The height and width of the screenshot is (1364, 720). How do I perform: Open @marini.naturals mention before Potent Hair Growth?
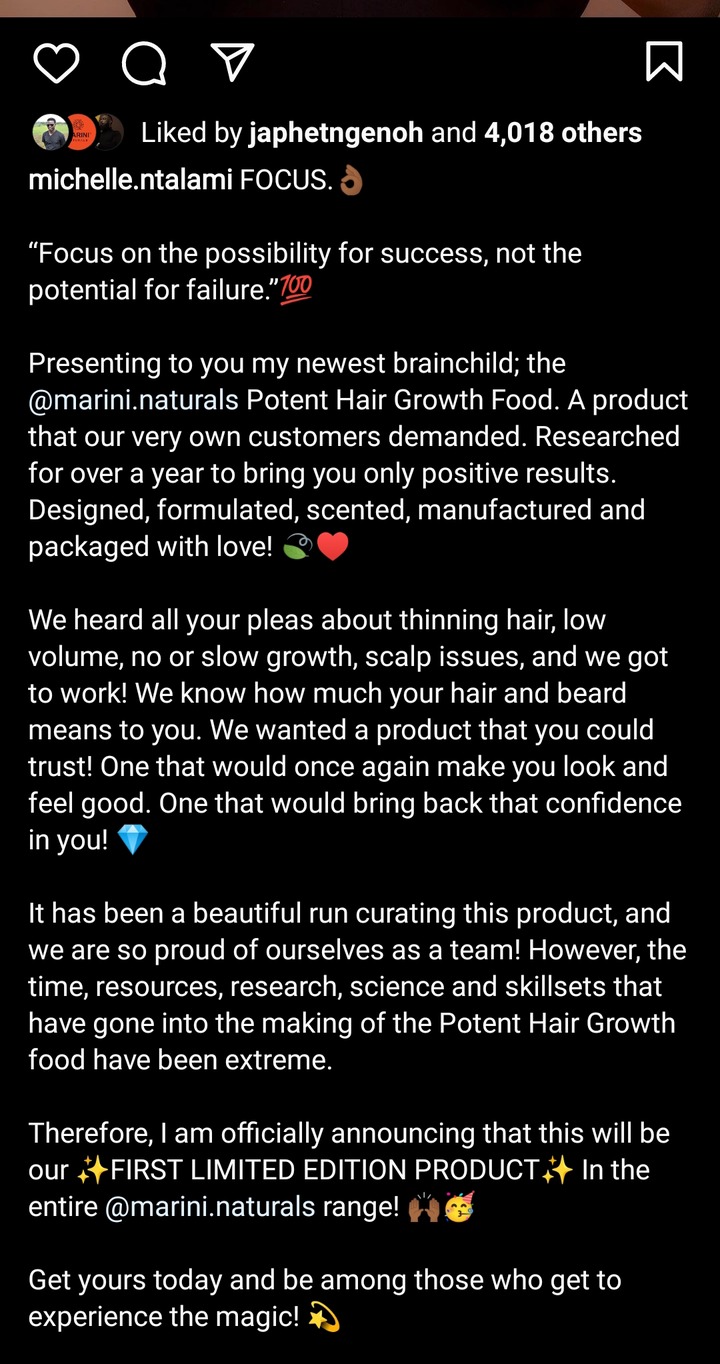point(133,400)
